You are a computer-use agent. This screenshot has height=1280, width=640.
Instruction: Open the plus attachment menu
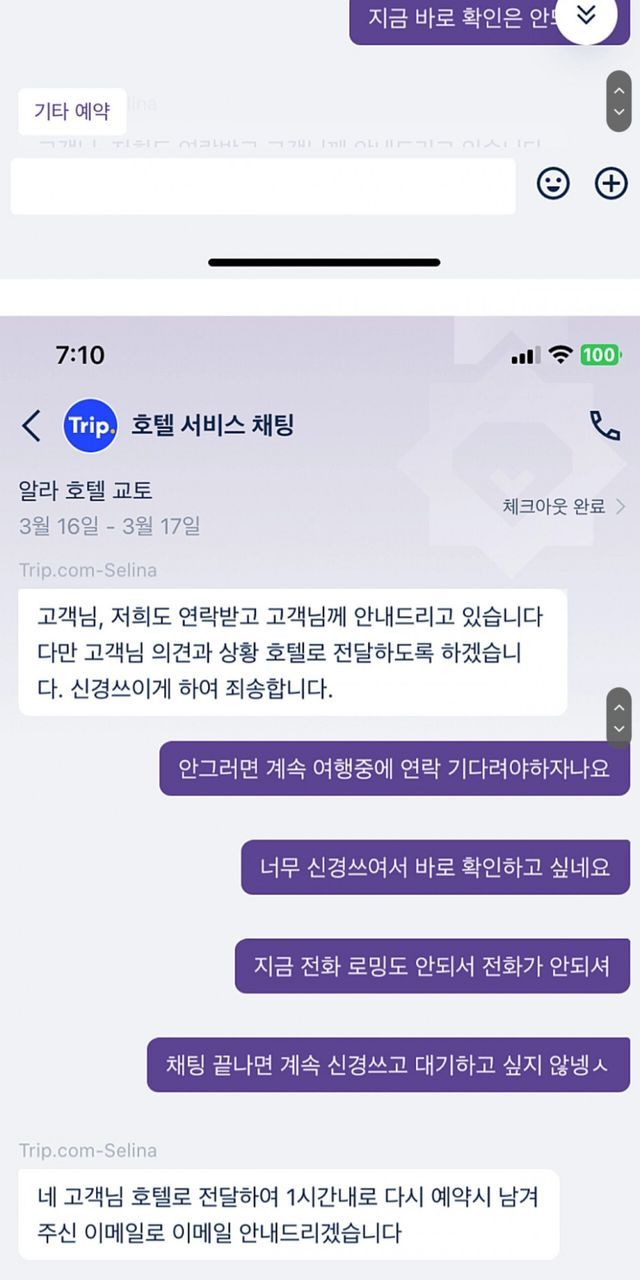(611, 183)
